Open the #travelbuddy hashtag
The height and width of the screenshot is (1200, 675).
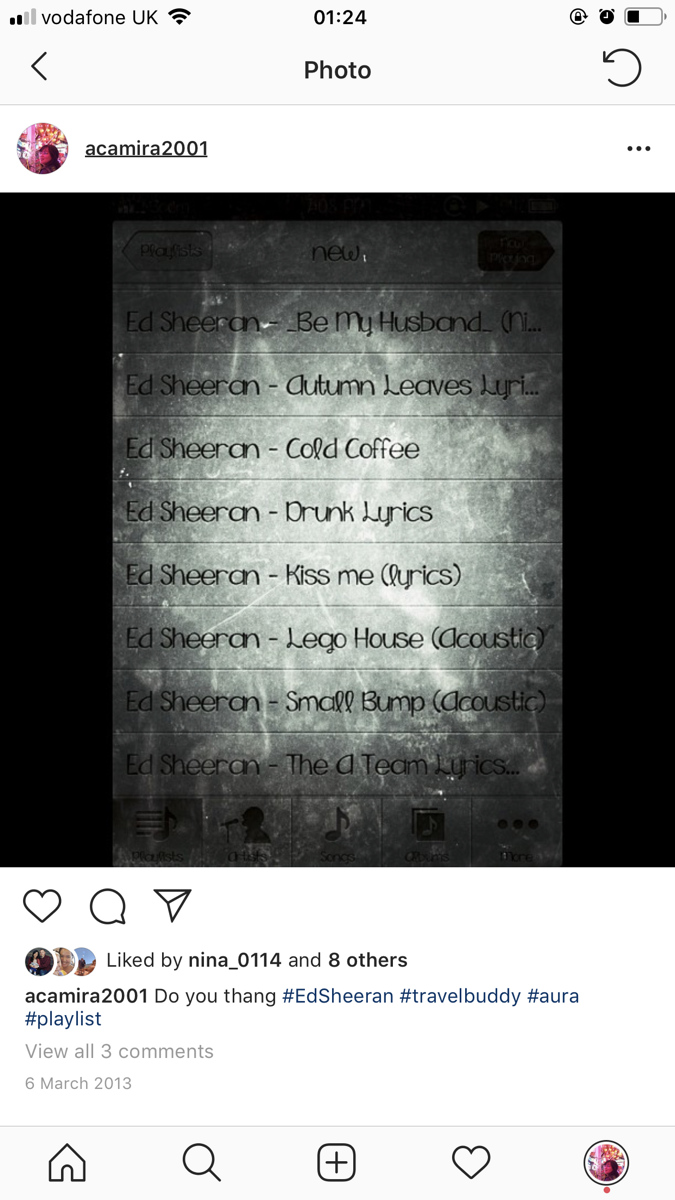click(460, 996)
